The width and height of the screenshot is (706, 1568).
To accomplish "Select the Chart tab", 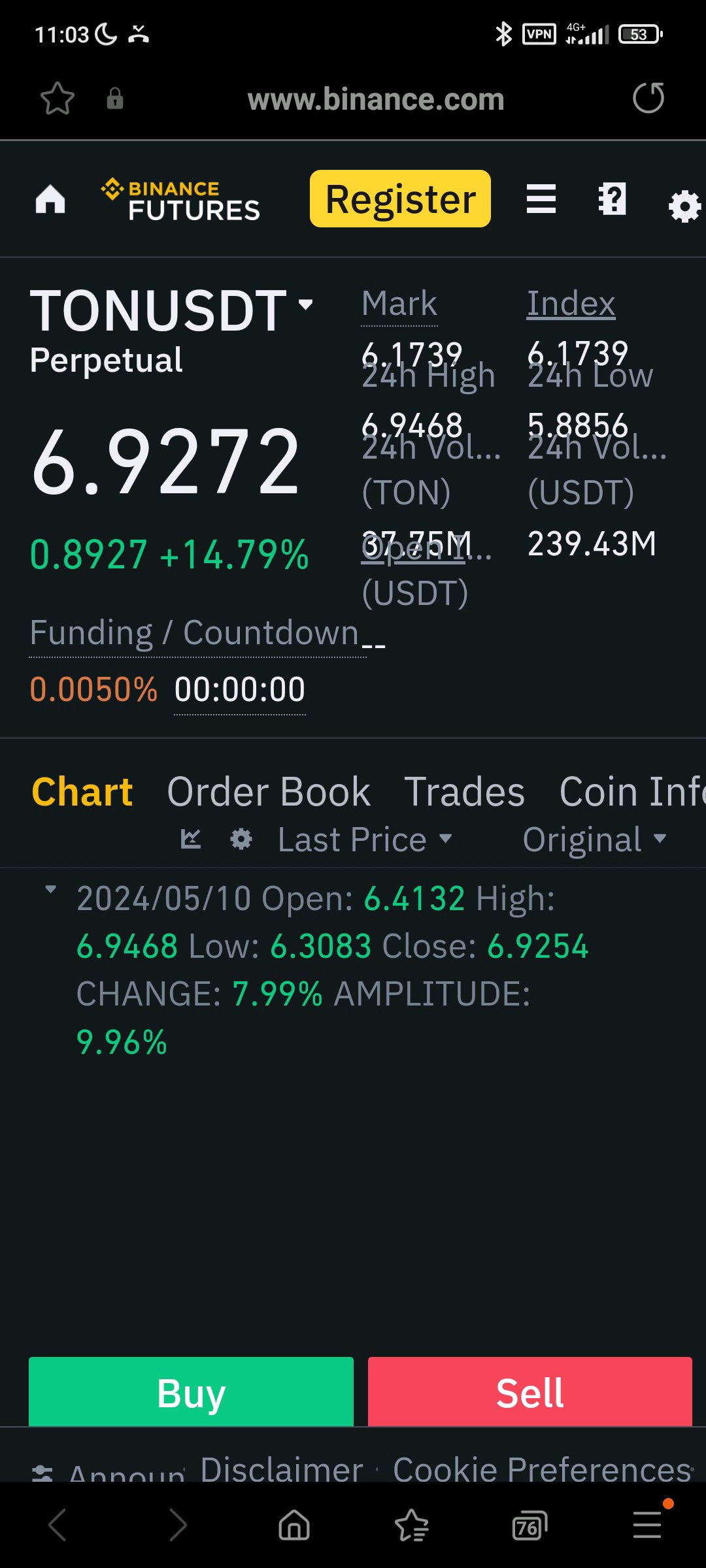I will [82, 792].
